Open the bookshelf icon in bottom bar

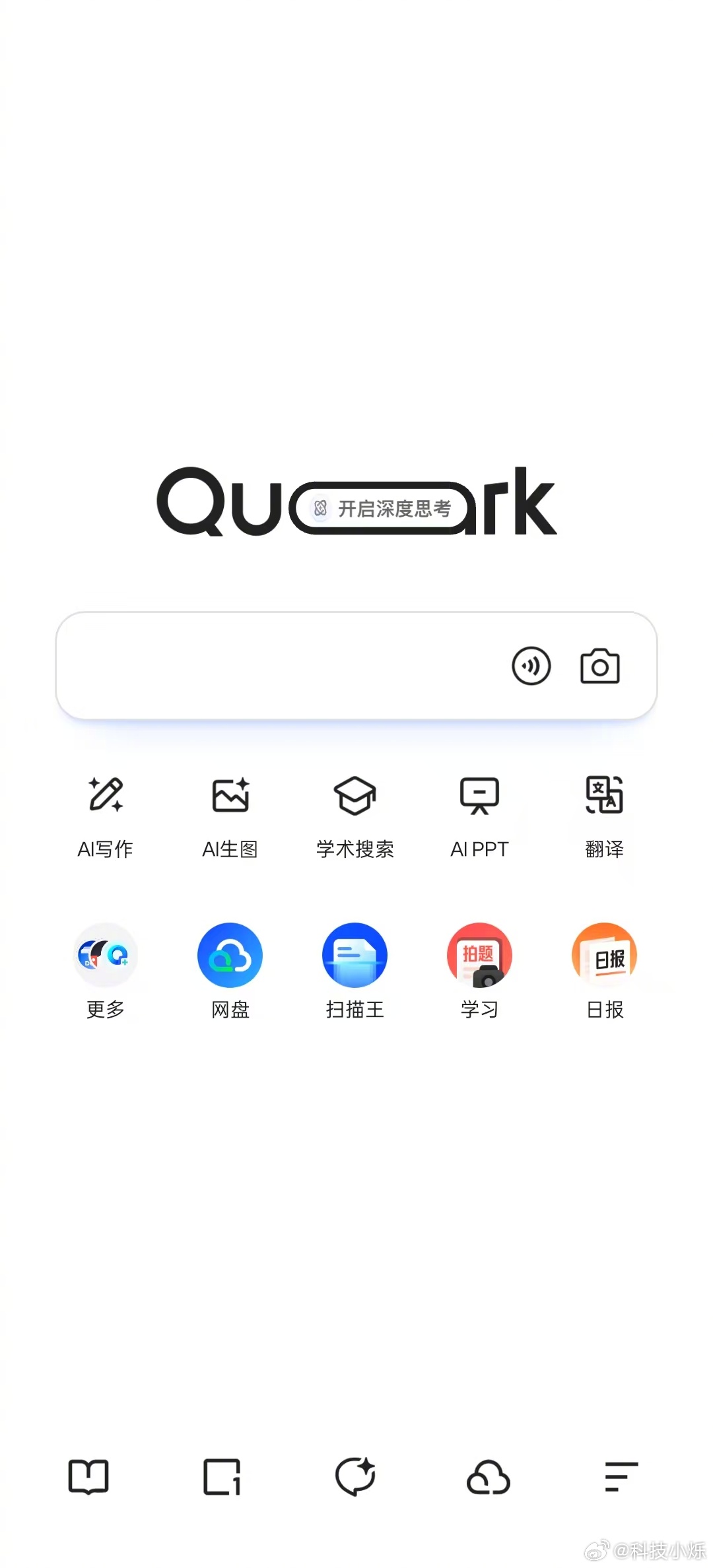88,1477
